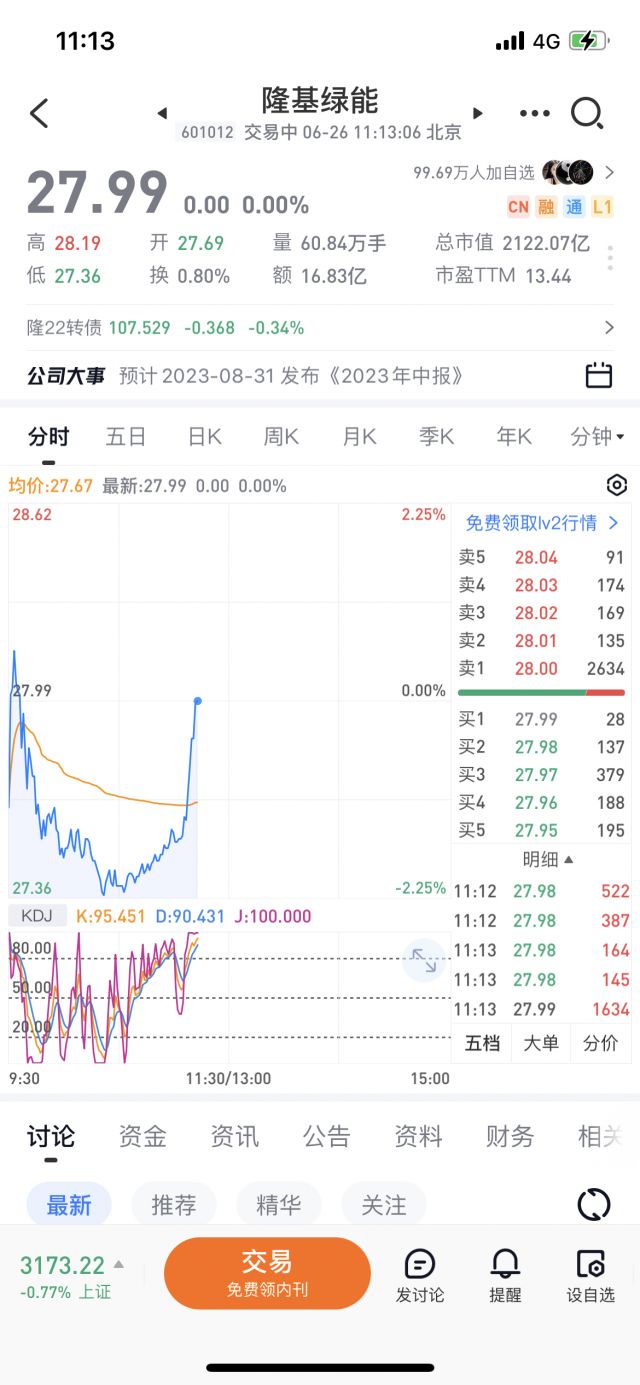The image size is (640, 1385).
Task: Select the 分价 tab
Action: tap(600, 1043)
